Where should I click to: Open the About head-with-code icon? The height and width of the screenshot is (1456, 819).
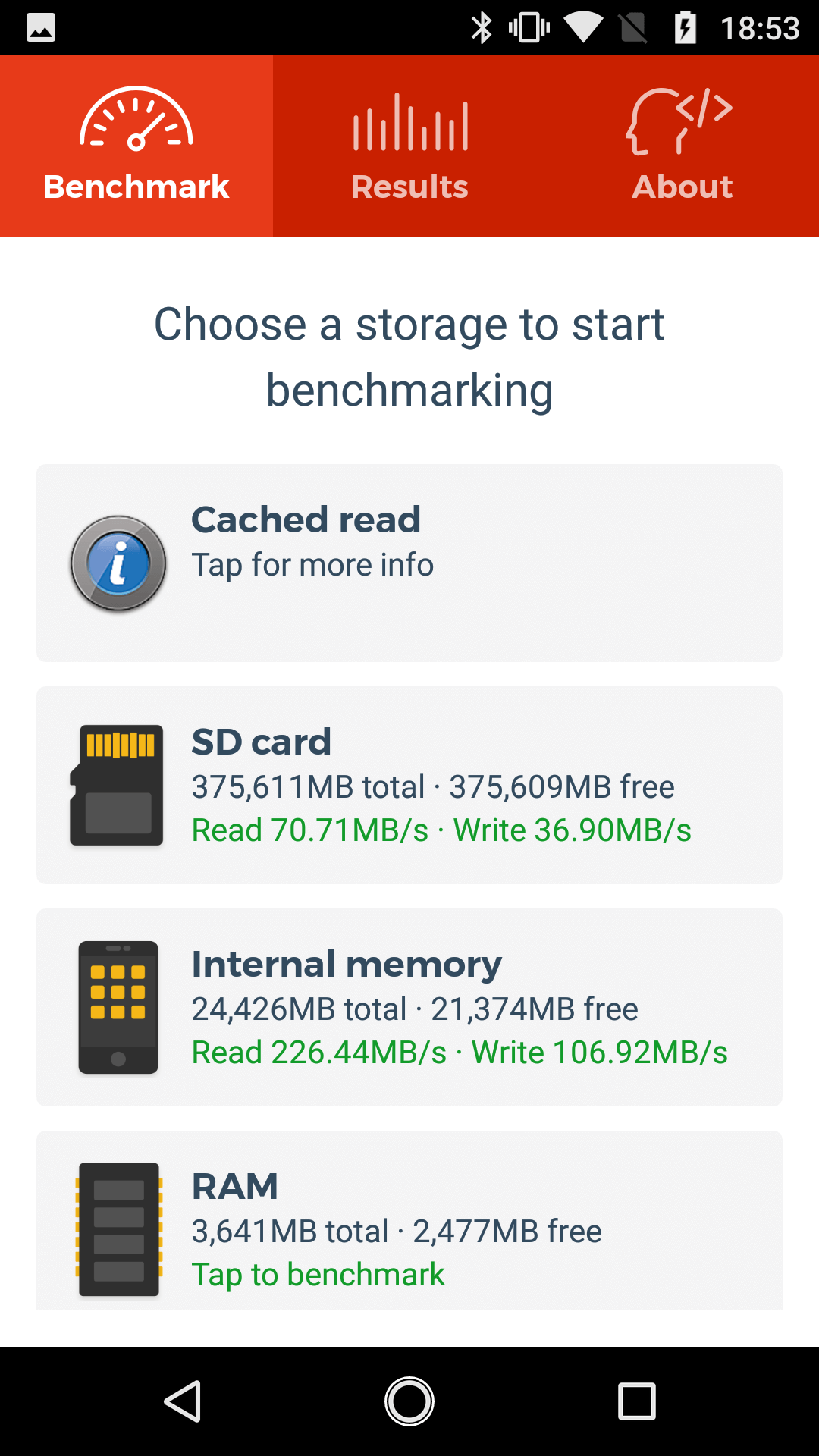tap(681, 121)
